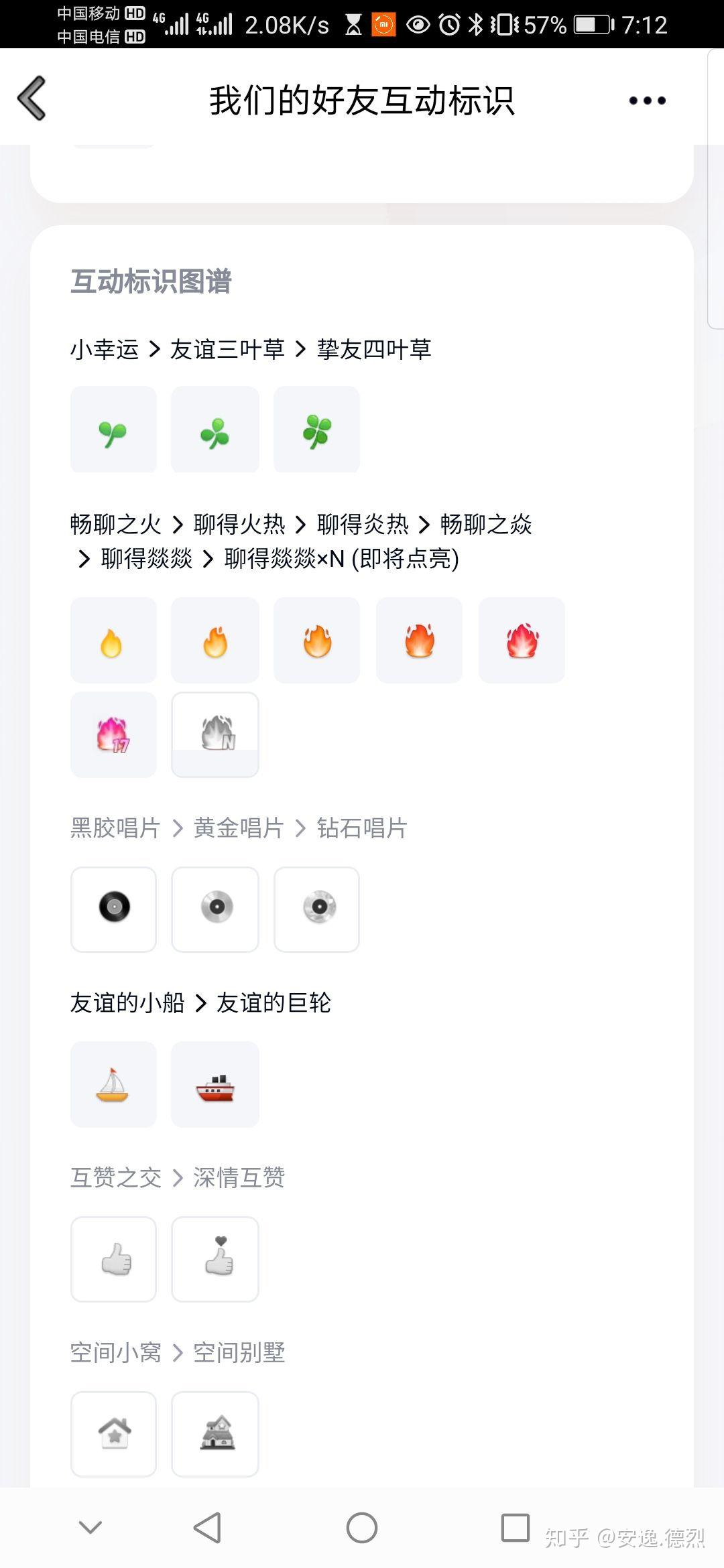Screen dimensions: 724x1568
Task: Tap the pink 聊得燚燚 flame badge
Action: (113, 735)
